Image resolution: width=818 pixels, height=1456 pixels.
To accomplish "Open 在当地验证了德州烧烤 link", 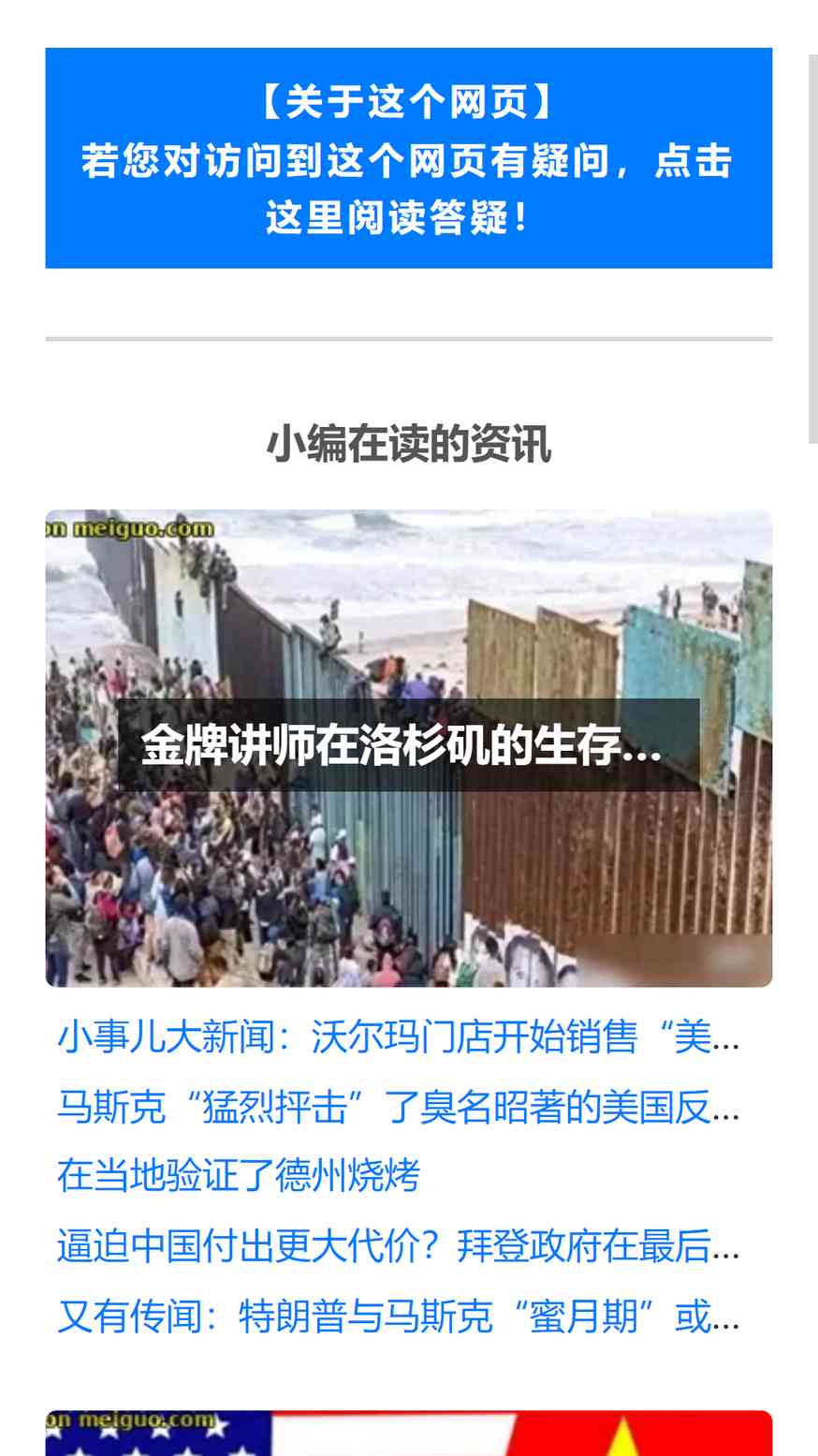I will (239, 1176).
